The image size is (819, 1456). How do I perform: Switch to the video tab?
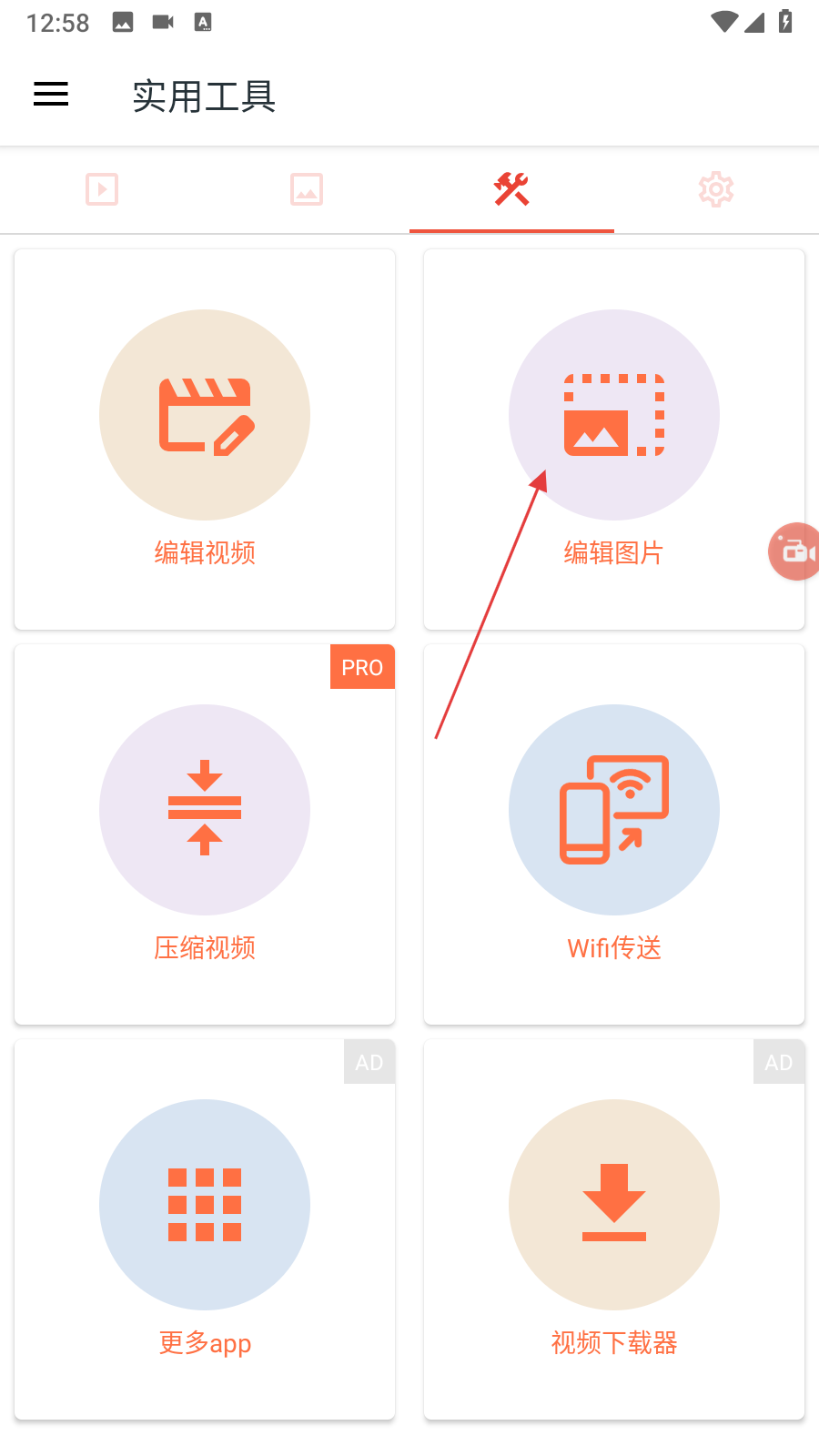pos(102,189)
